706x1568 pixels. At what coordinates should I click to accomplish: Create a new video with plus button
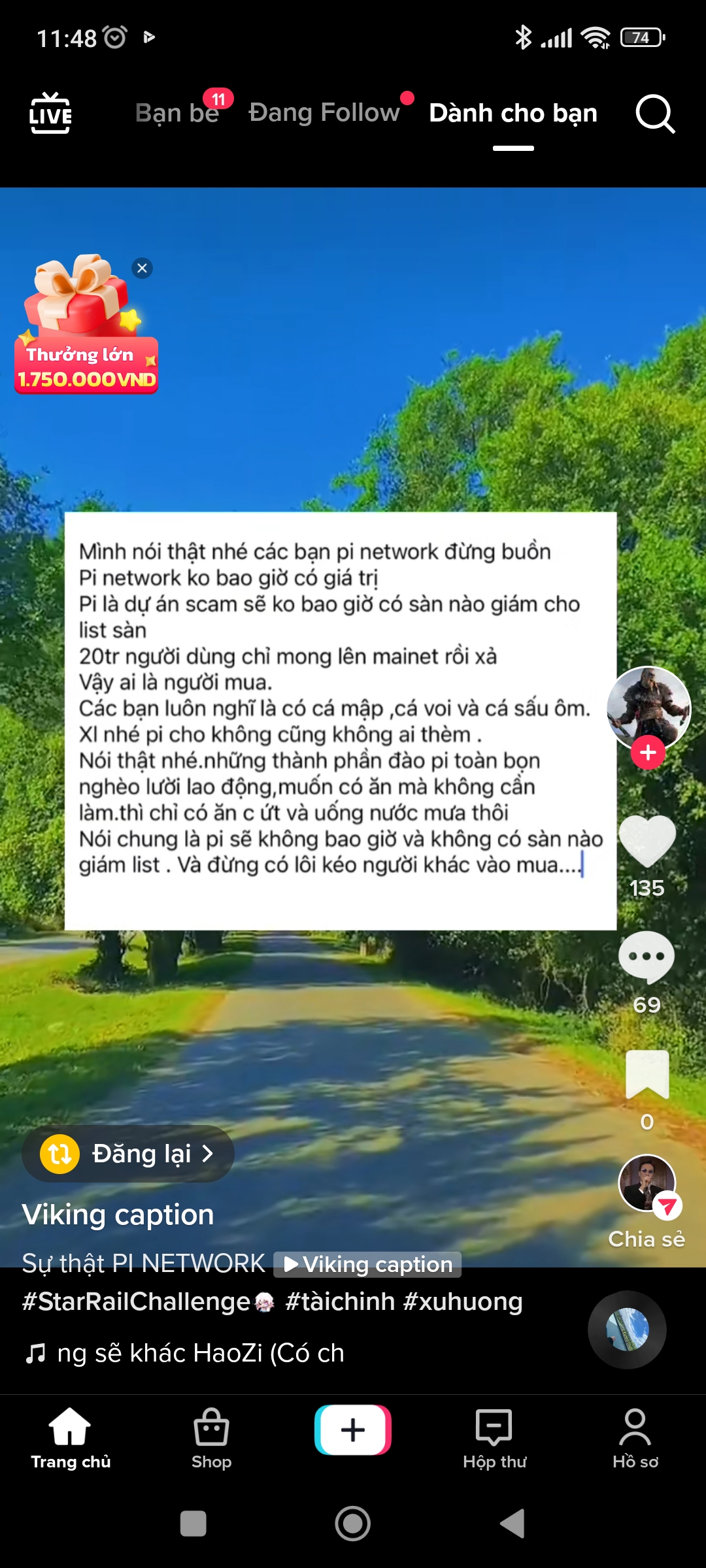353,1430
